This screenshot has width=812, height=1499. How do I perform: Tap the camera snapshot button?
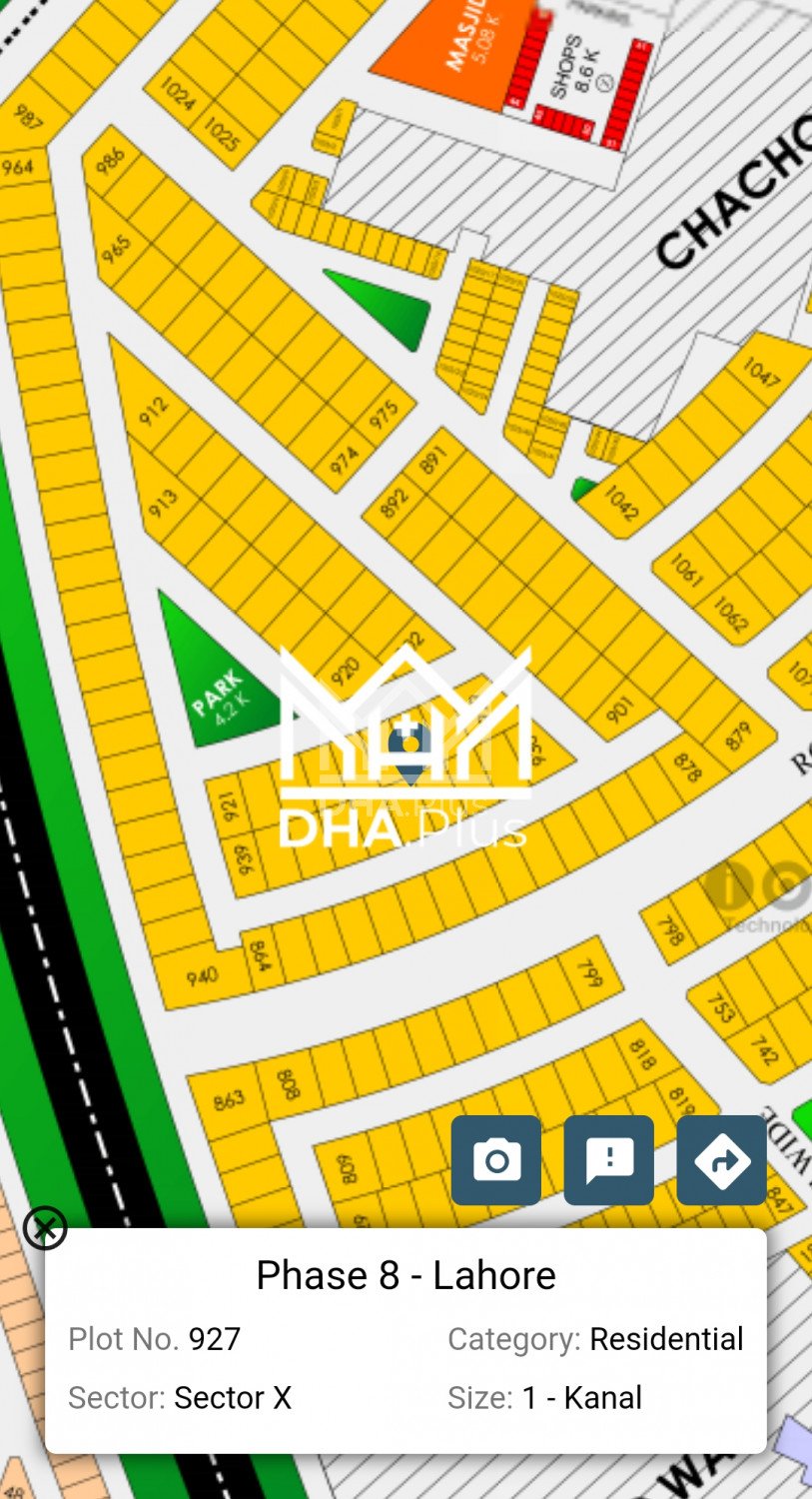[496, 1160]
